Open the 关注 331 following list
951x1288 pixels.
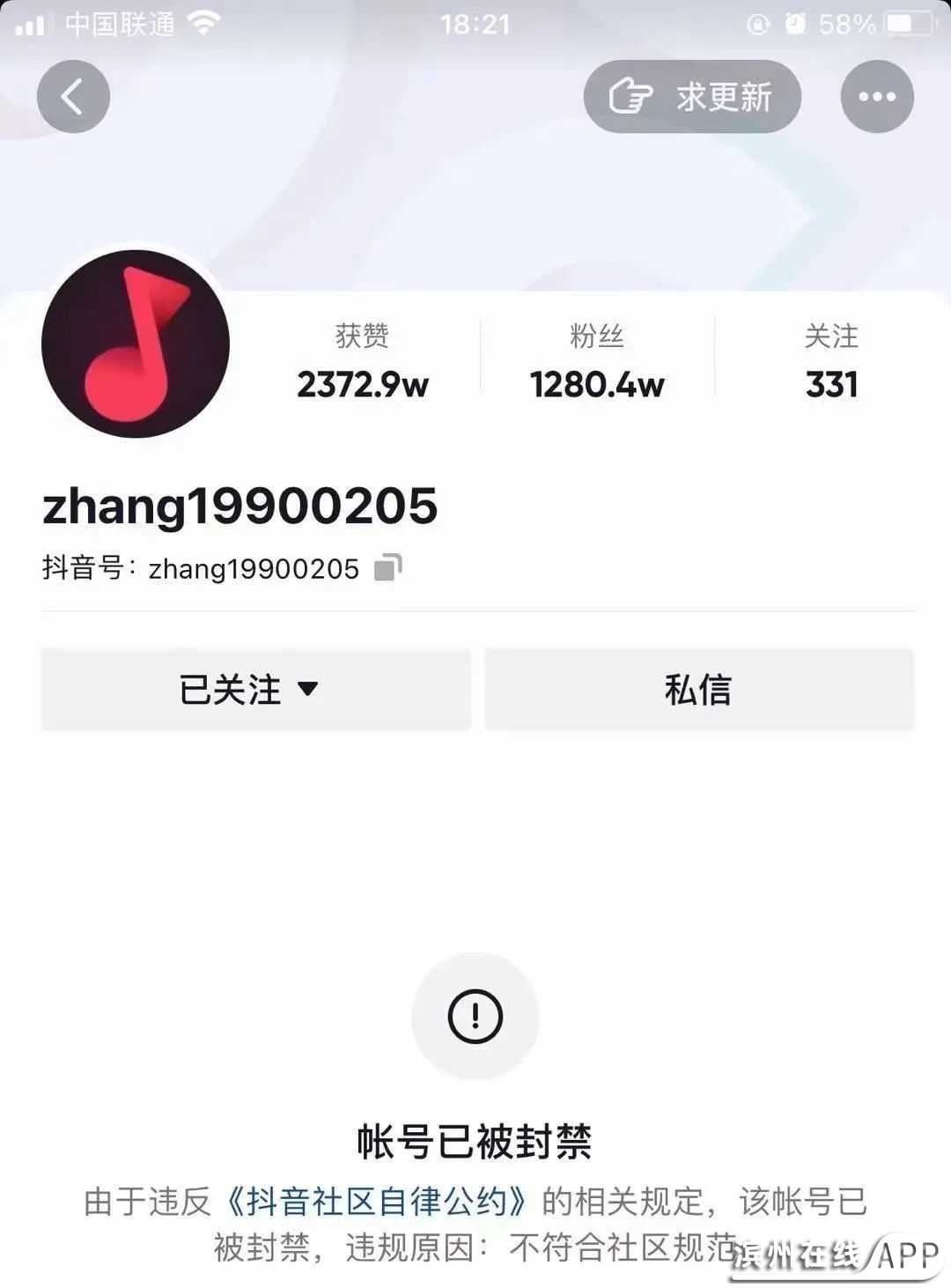point(831,363)
